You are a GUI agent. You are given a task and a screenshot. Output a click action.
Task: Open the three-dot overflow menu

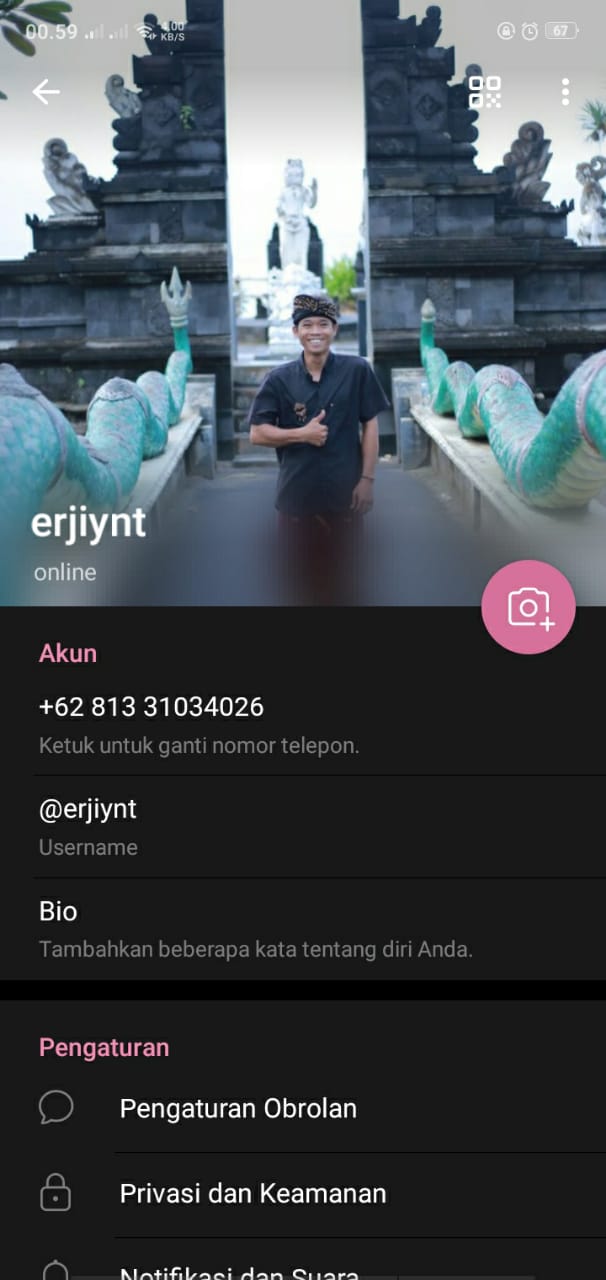coord(565,92)
